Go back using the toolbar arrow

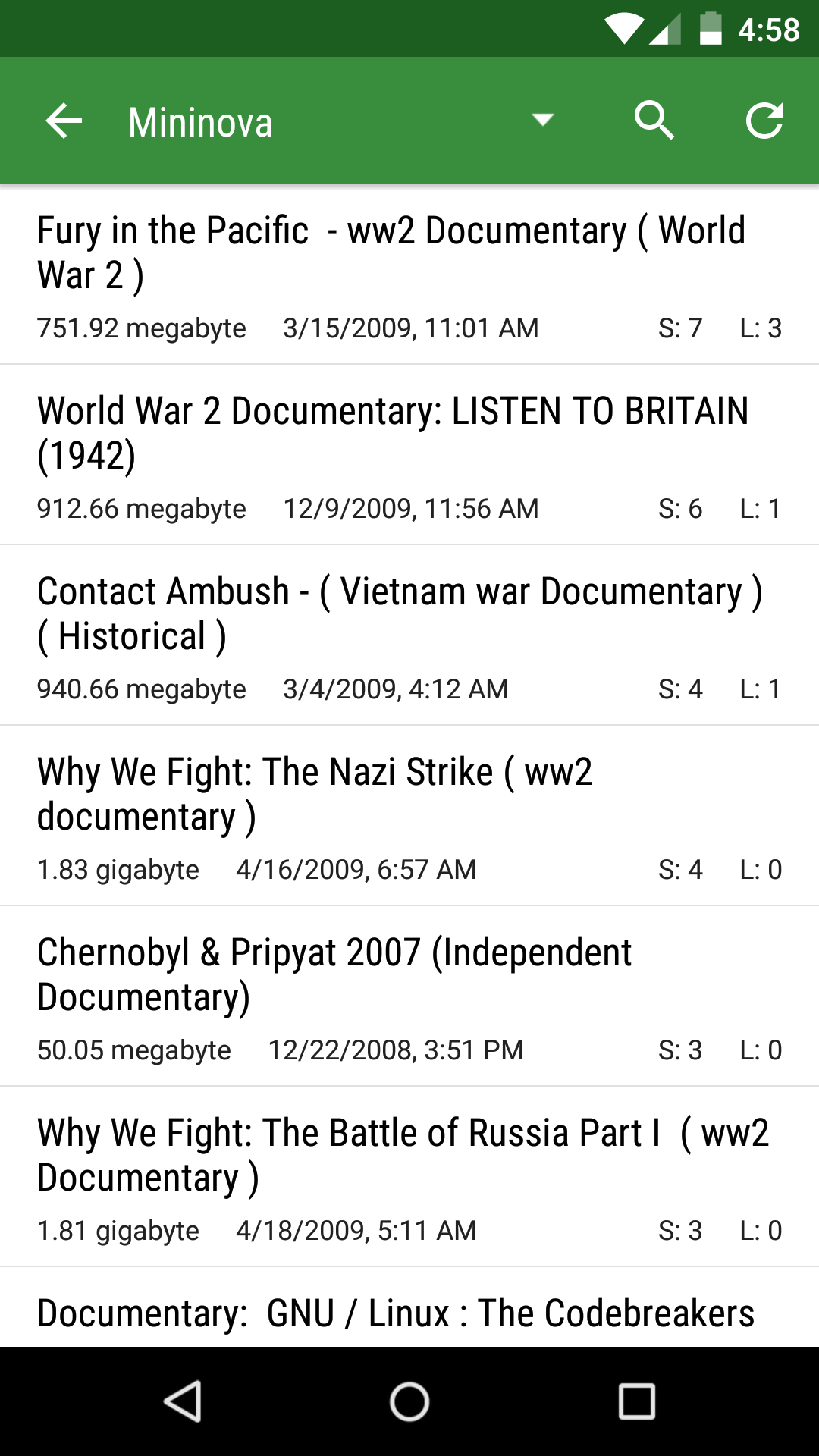64,121
